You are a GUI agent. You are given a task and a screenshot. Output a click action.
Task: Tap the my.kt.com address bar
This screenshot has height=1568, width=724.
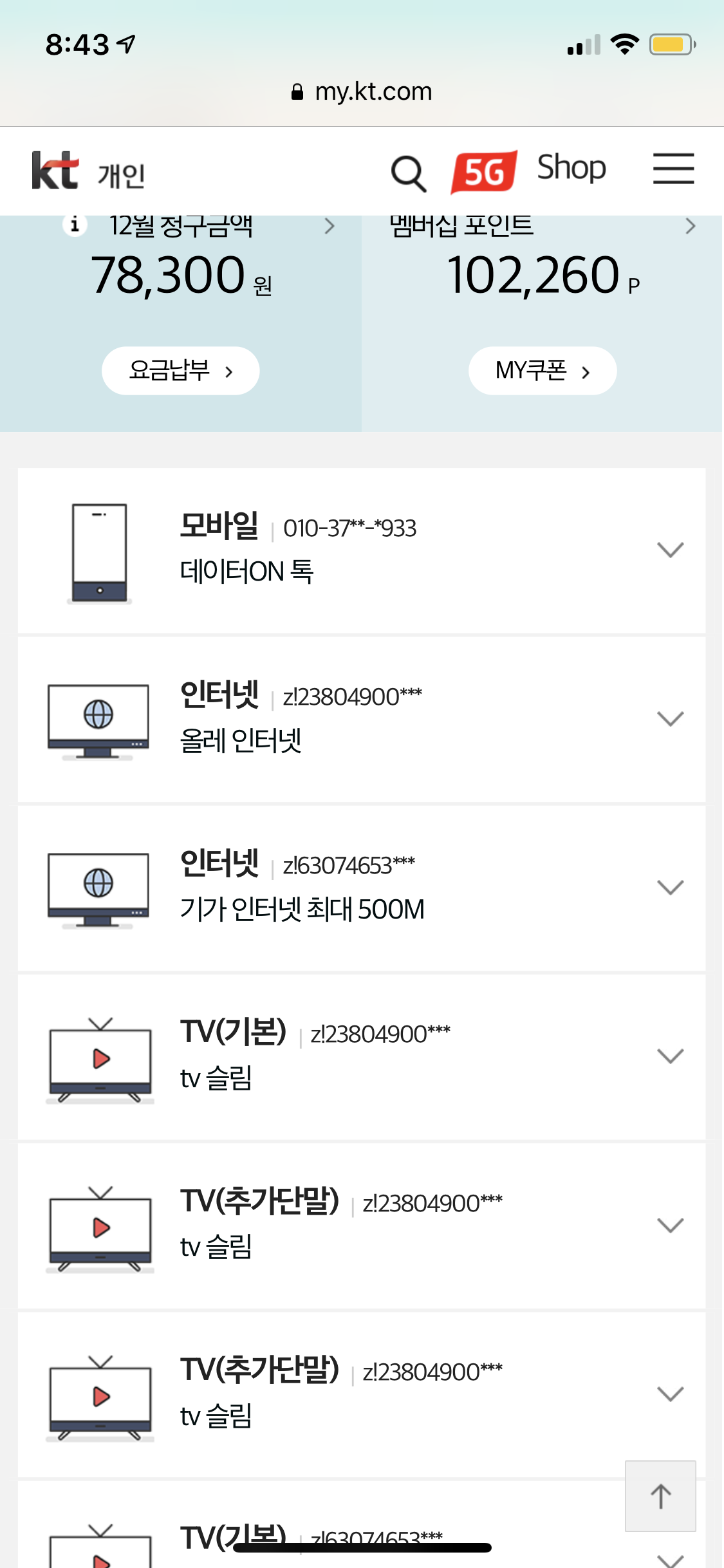(362, 92)
